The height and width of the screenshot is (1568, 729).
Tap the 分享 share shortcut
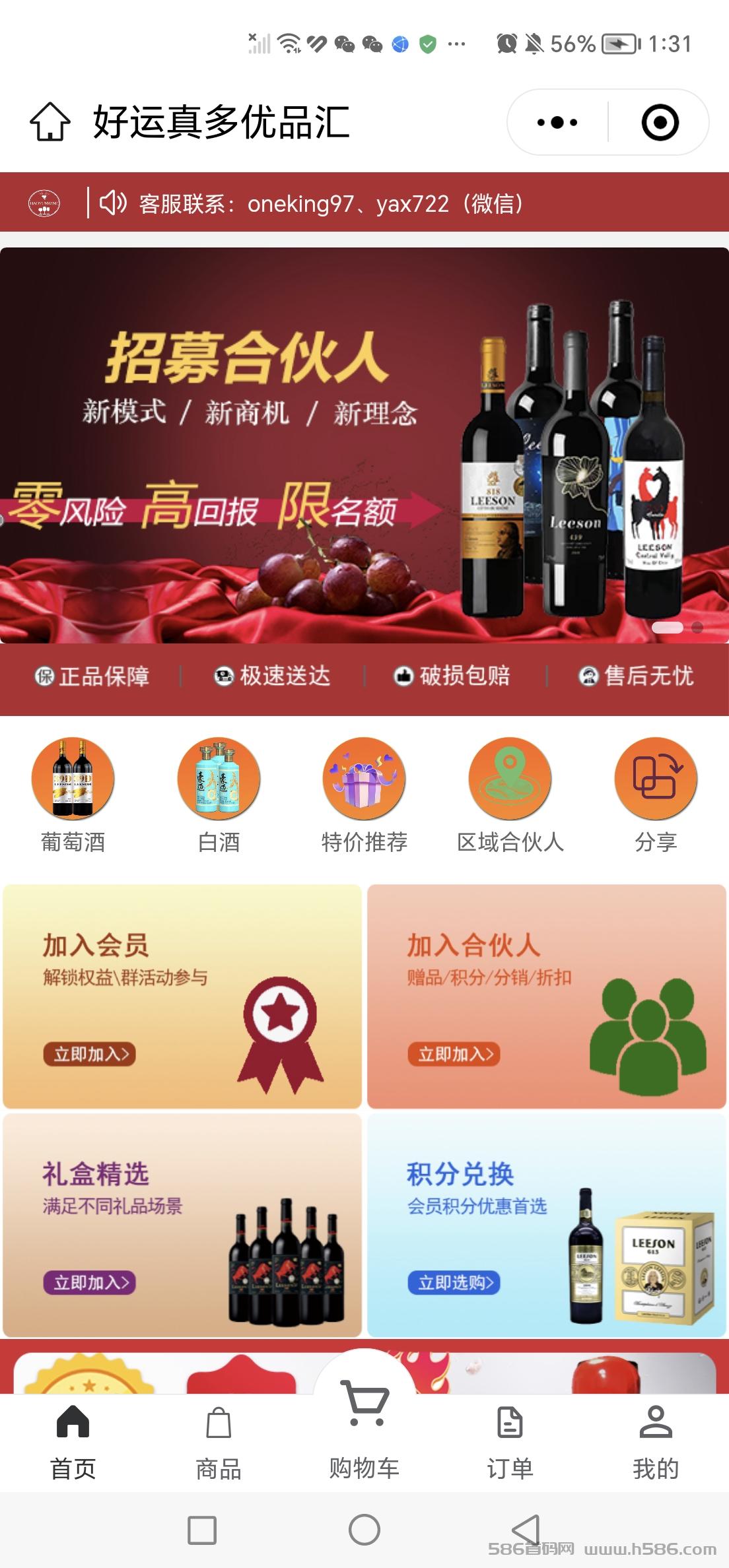tap(656, 796)
